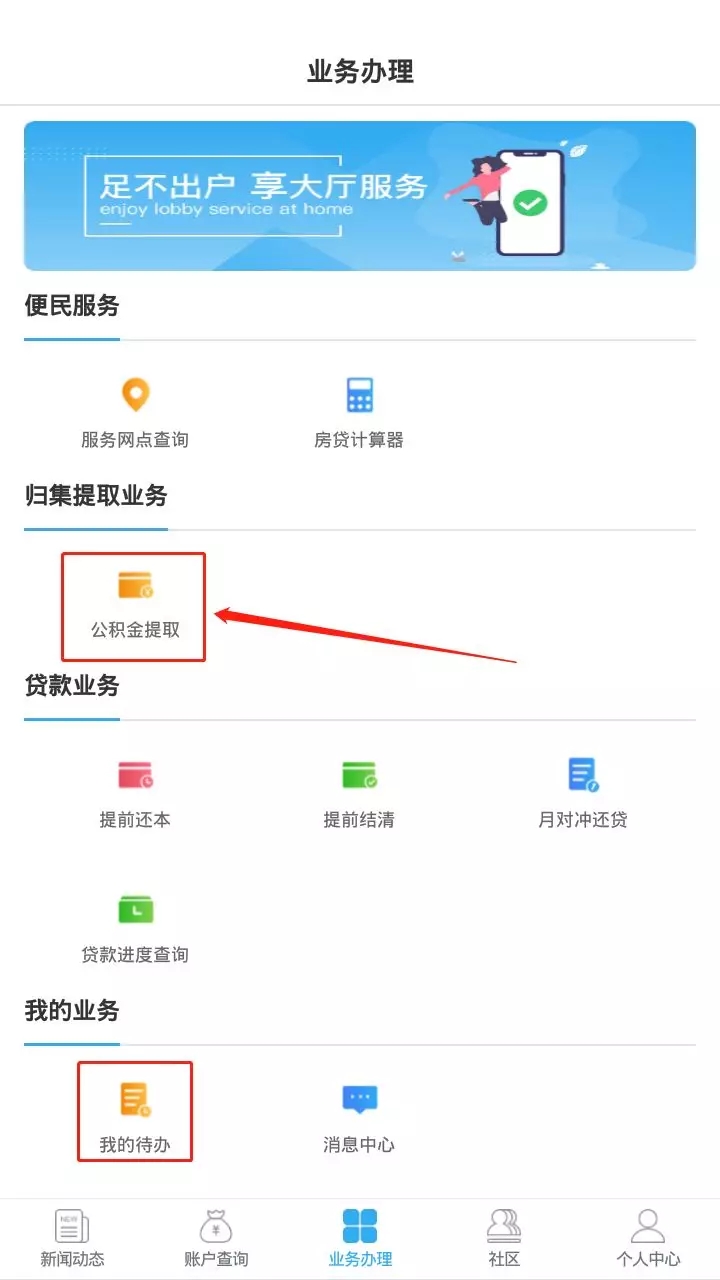The height and width of the screenshot is (1280, 720).
Task: Switch to the 新闻动态 tab
Action: [72, 1239]
